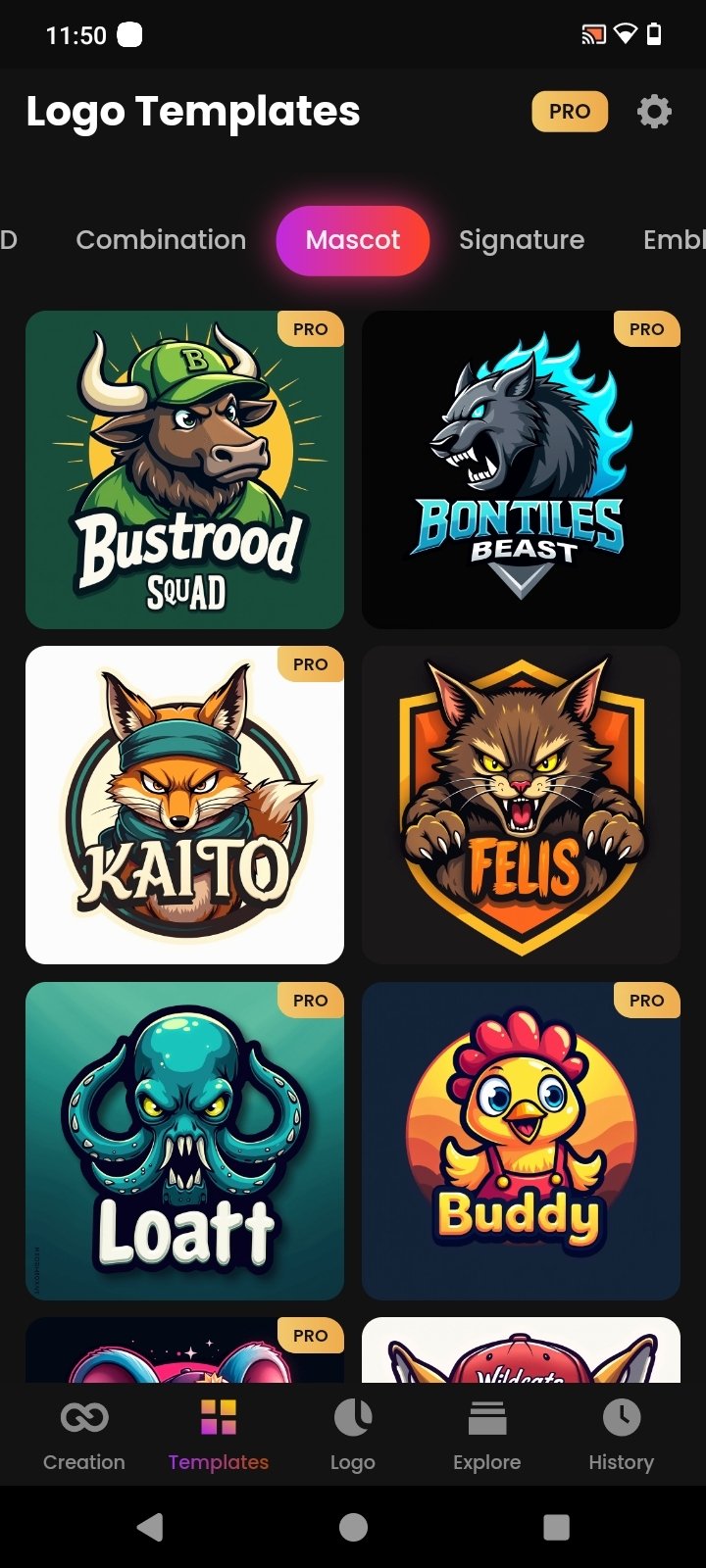706x1568 pixels.
Task: Select the Signature category tab
Action: point(522,240)
